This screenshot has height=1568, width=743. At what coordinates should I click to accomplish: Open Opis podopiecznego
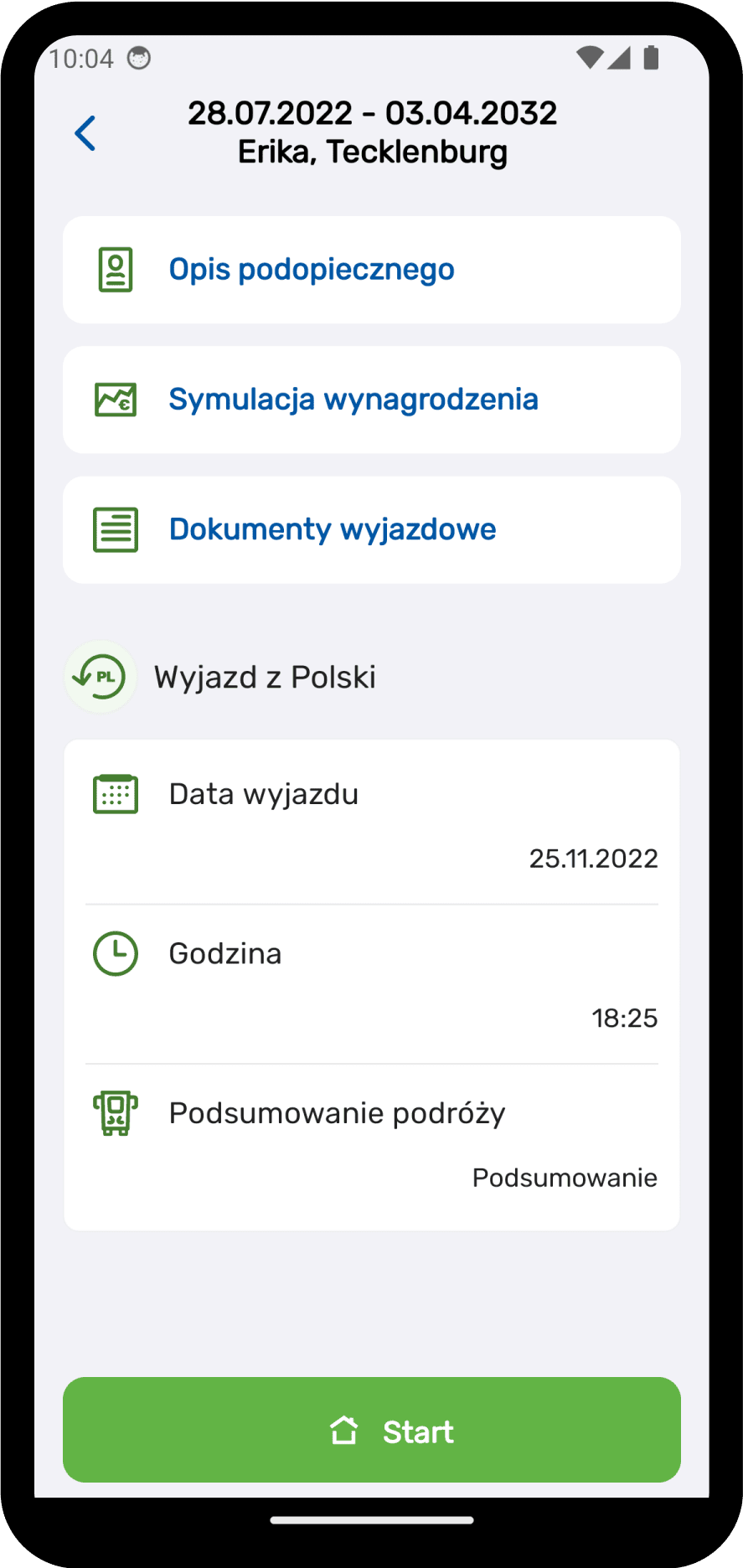coord(372,270)
